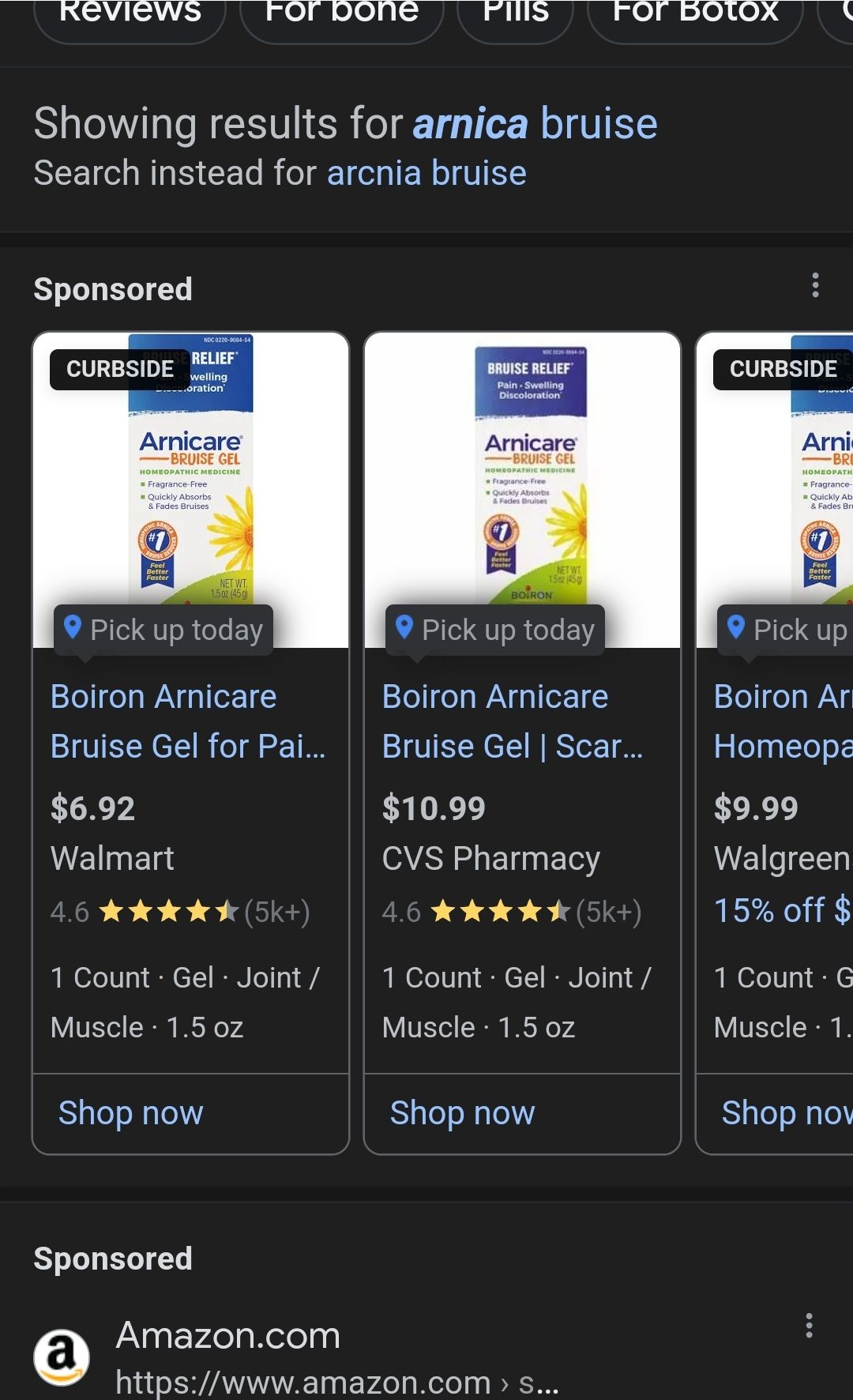
Task: Tap Shop now on the CVS Pharmacy listing
Action: click(x=463, y=1112)
